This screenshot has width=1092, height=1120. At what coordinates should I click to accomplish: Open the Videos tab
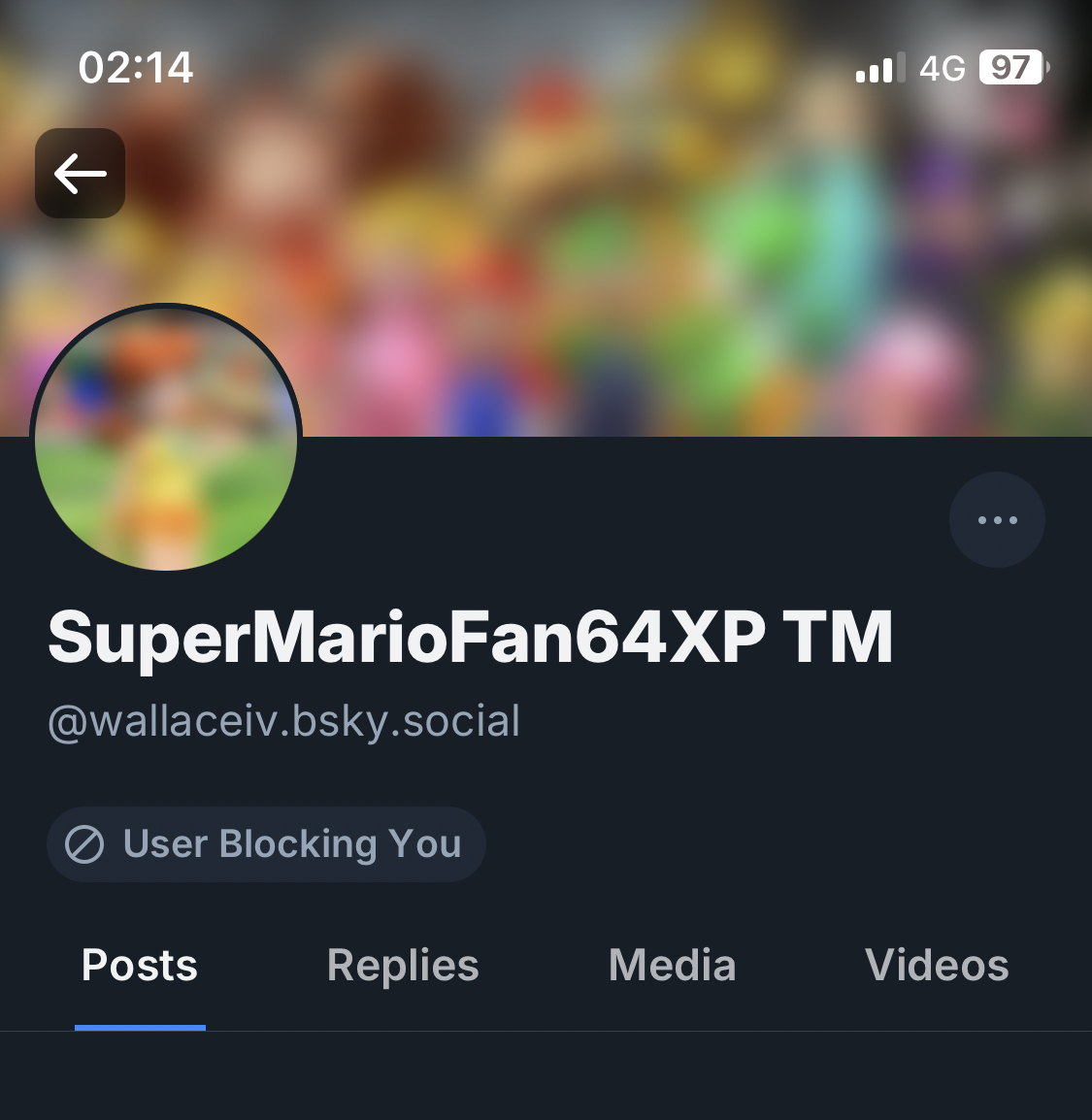click(937, 966)
